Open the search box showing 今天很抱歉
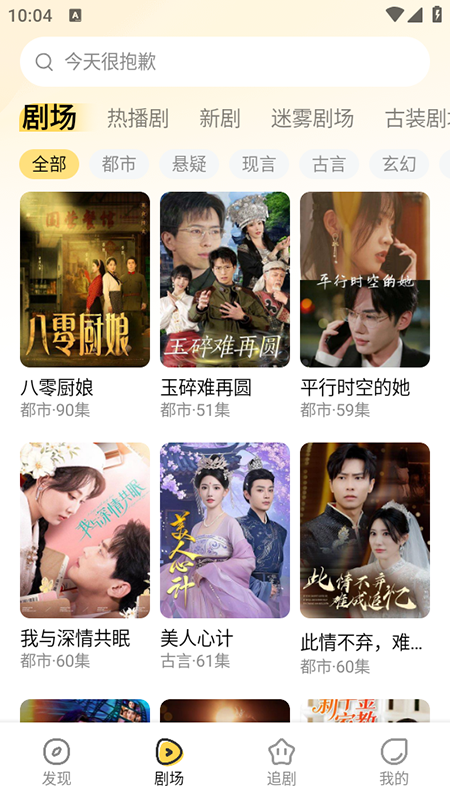The image size is (450, 800). (224, 62)
